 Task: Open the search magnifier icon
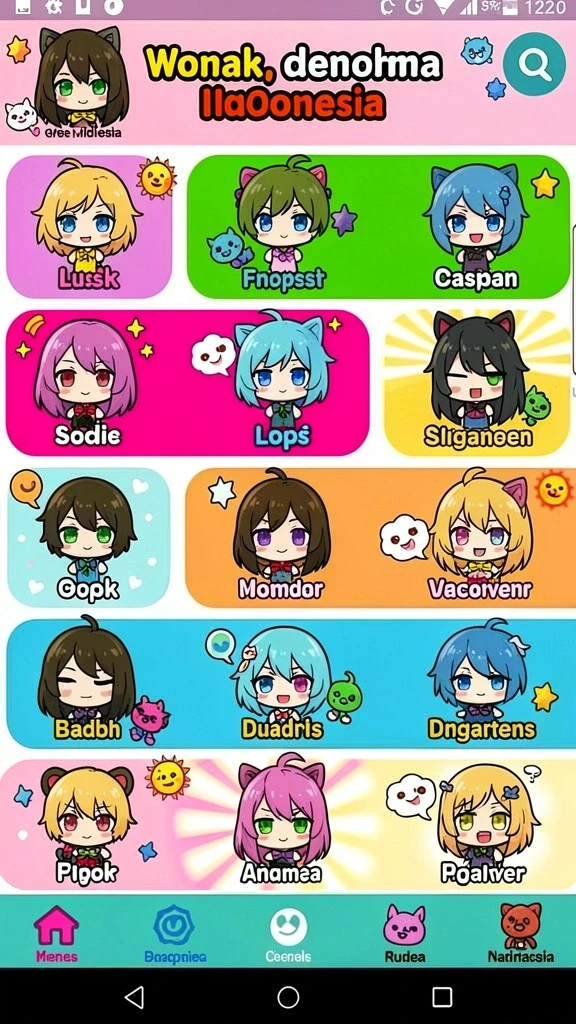pyautogui.click(x=534, y=64)
